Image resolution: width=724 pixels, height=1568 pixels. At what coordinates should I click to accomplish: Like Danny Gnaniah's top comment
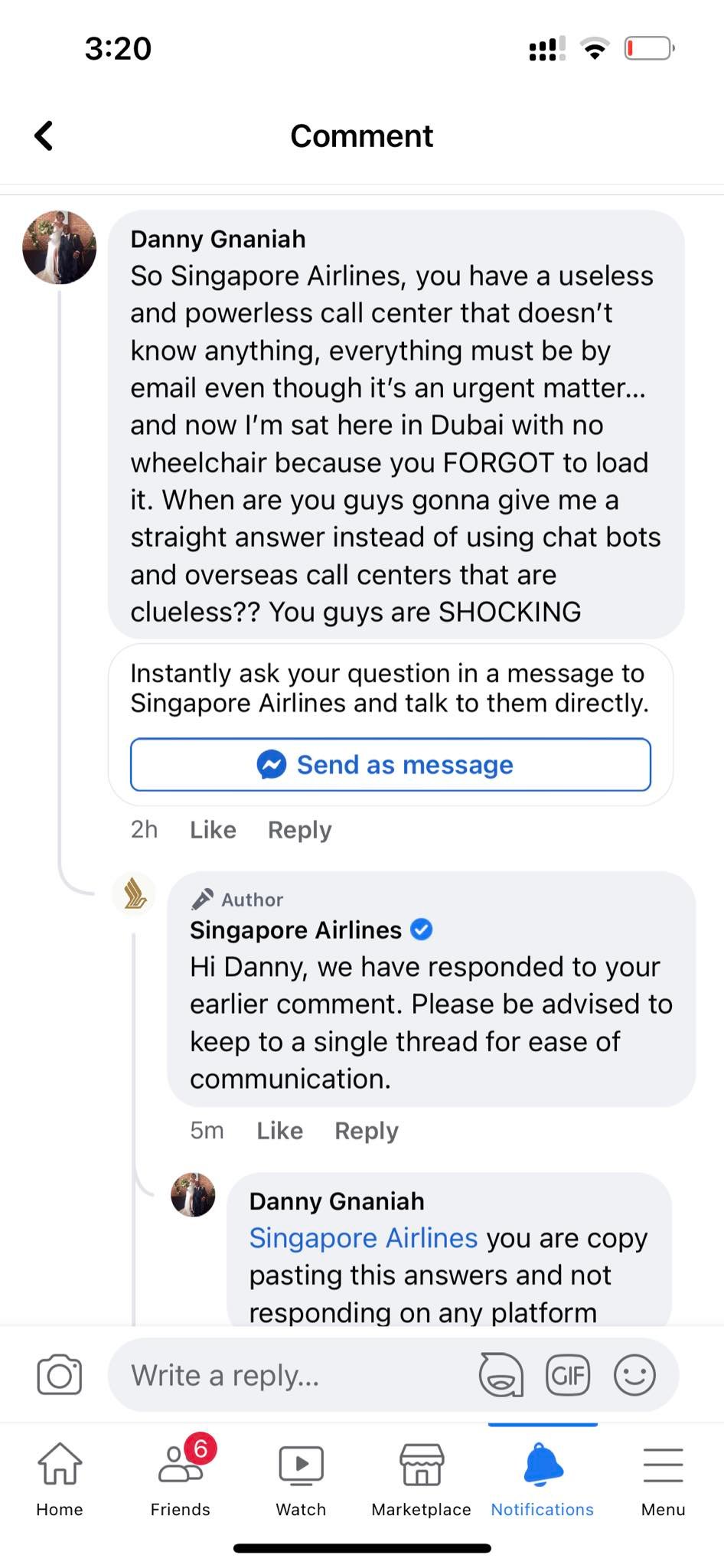(x=213, y=829)
